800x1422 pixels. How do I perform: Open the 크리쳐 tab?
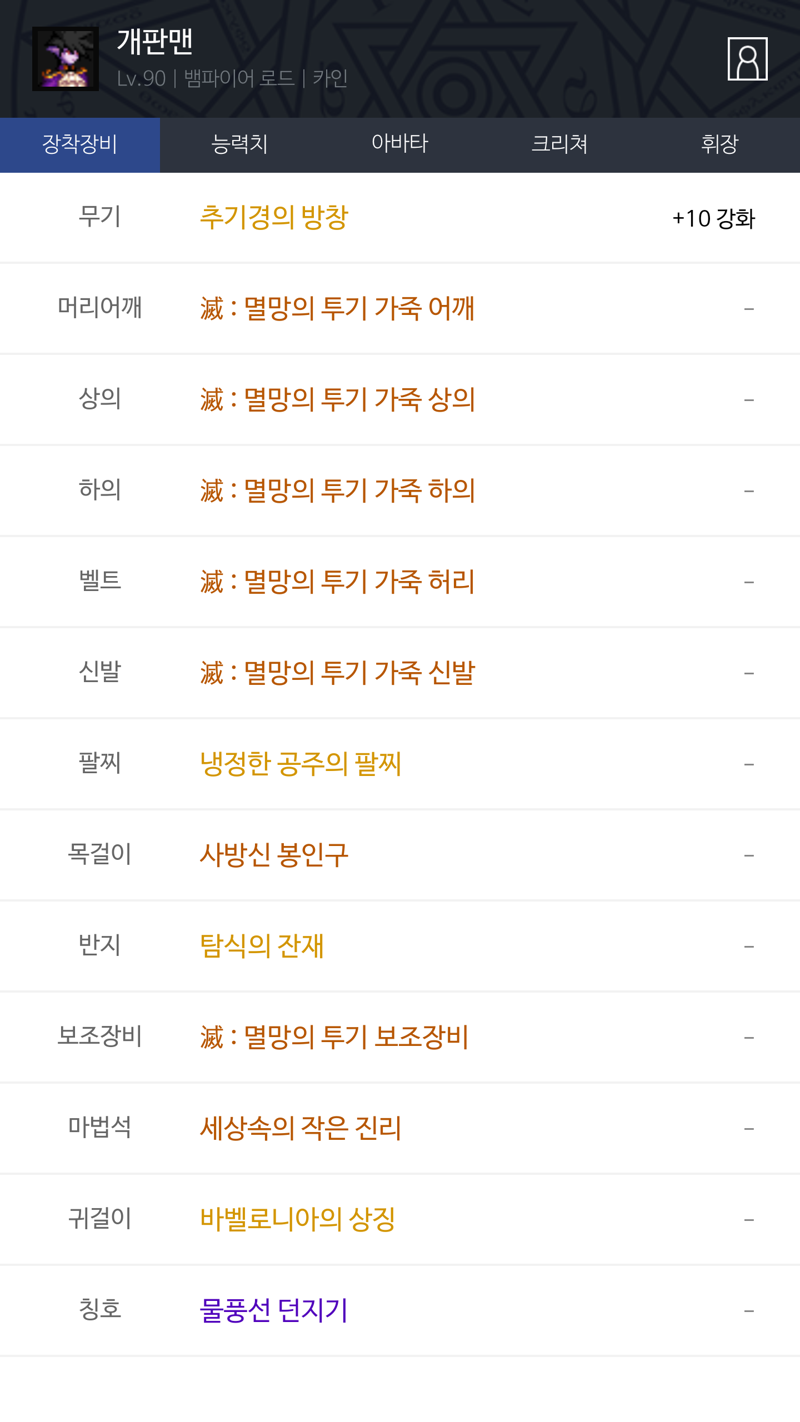tap(560, 145)
